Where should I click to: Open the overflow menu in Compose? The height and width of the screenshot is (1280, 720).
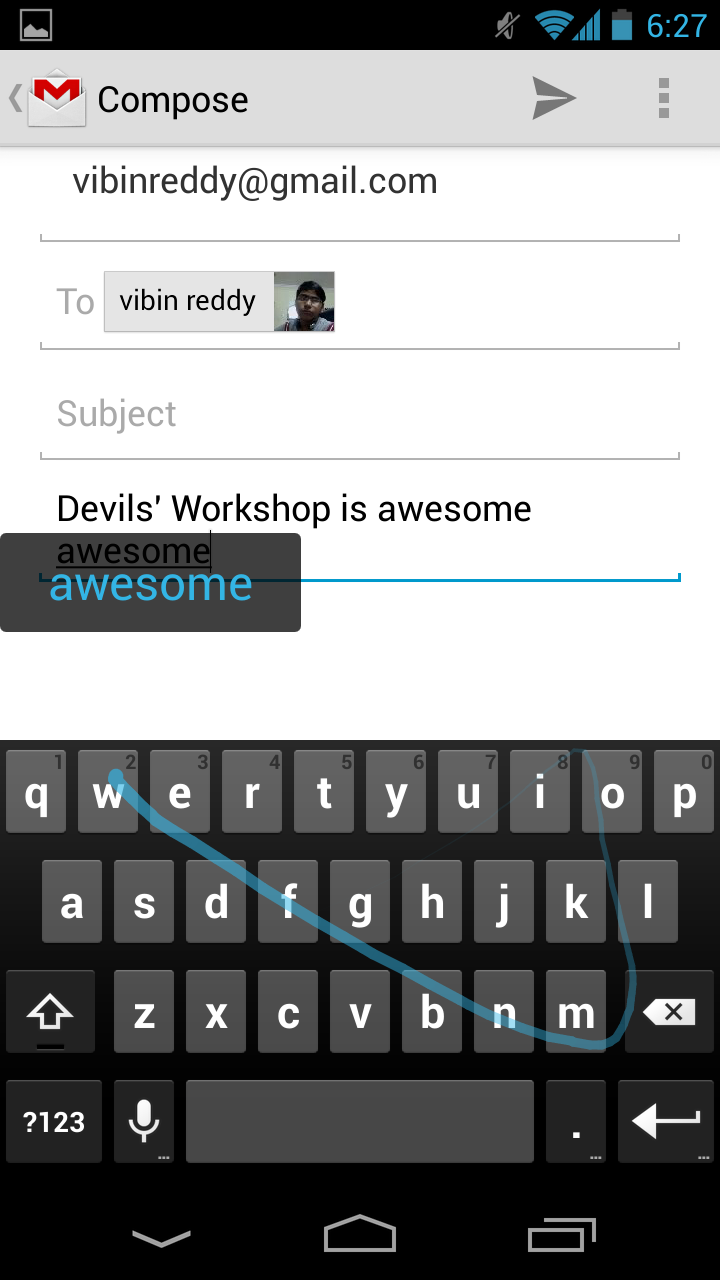click(x=663, y=98)
